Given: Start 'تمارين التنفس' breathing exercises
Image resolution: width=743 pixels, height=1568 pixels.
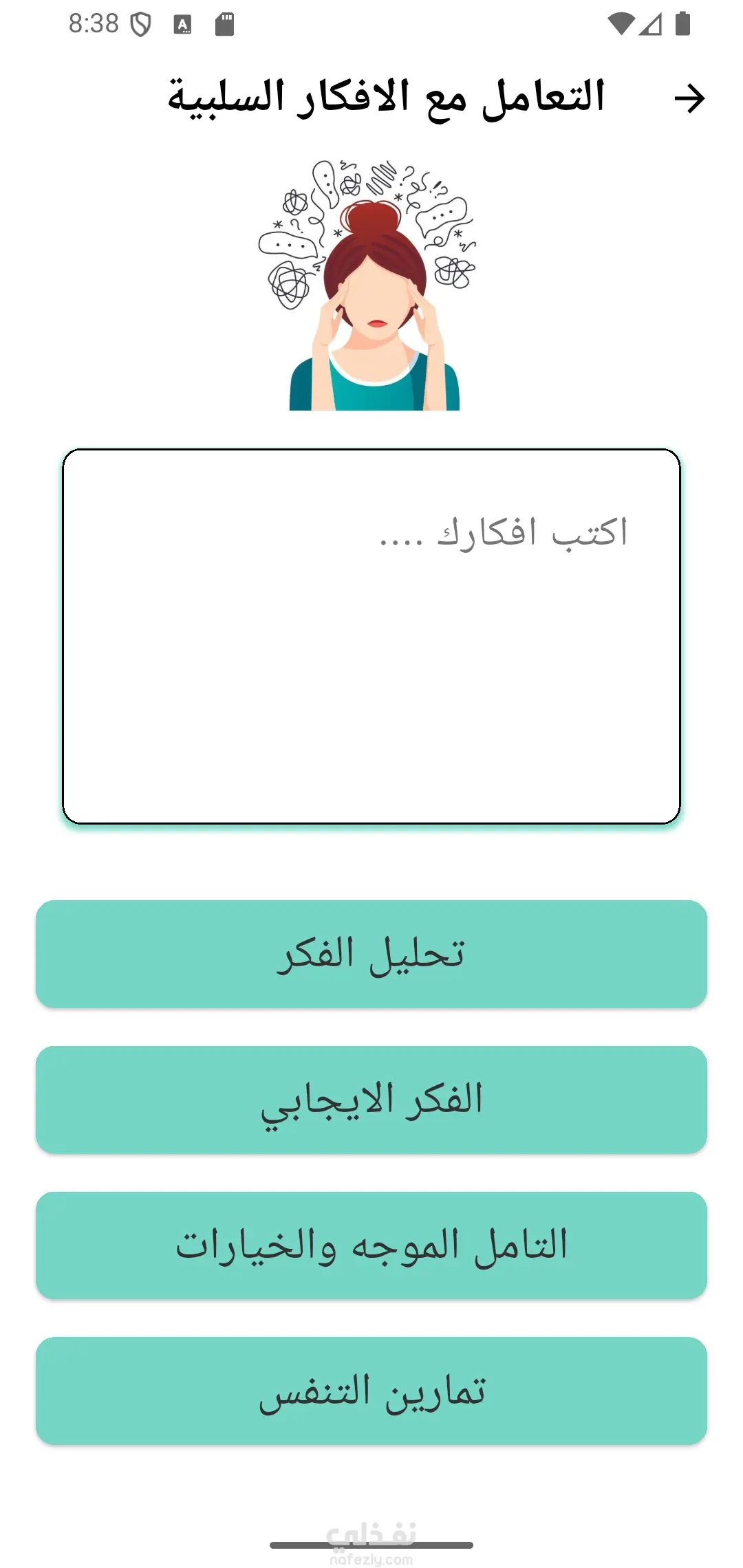Looking at the screenshot, I should 371,1391.
